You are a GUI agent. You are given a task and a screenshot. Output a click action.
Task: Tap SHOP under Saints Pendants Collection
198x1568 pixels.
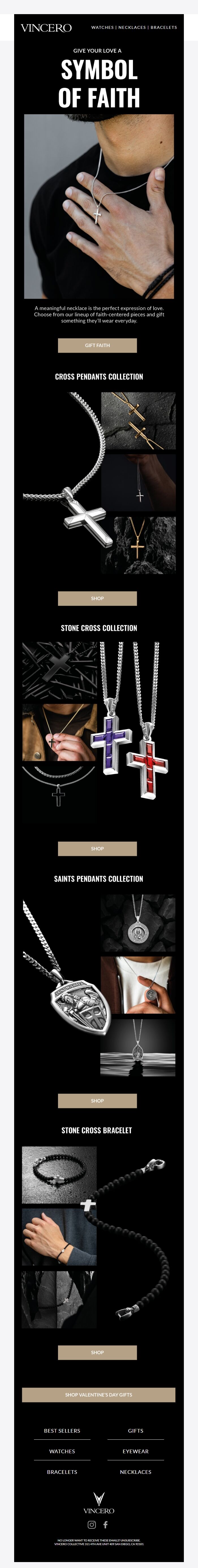click(x=98, y=1101)
